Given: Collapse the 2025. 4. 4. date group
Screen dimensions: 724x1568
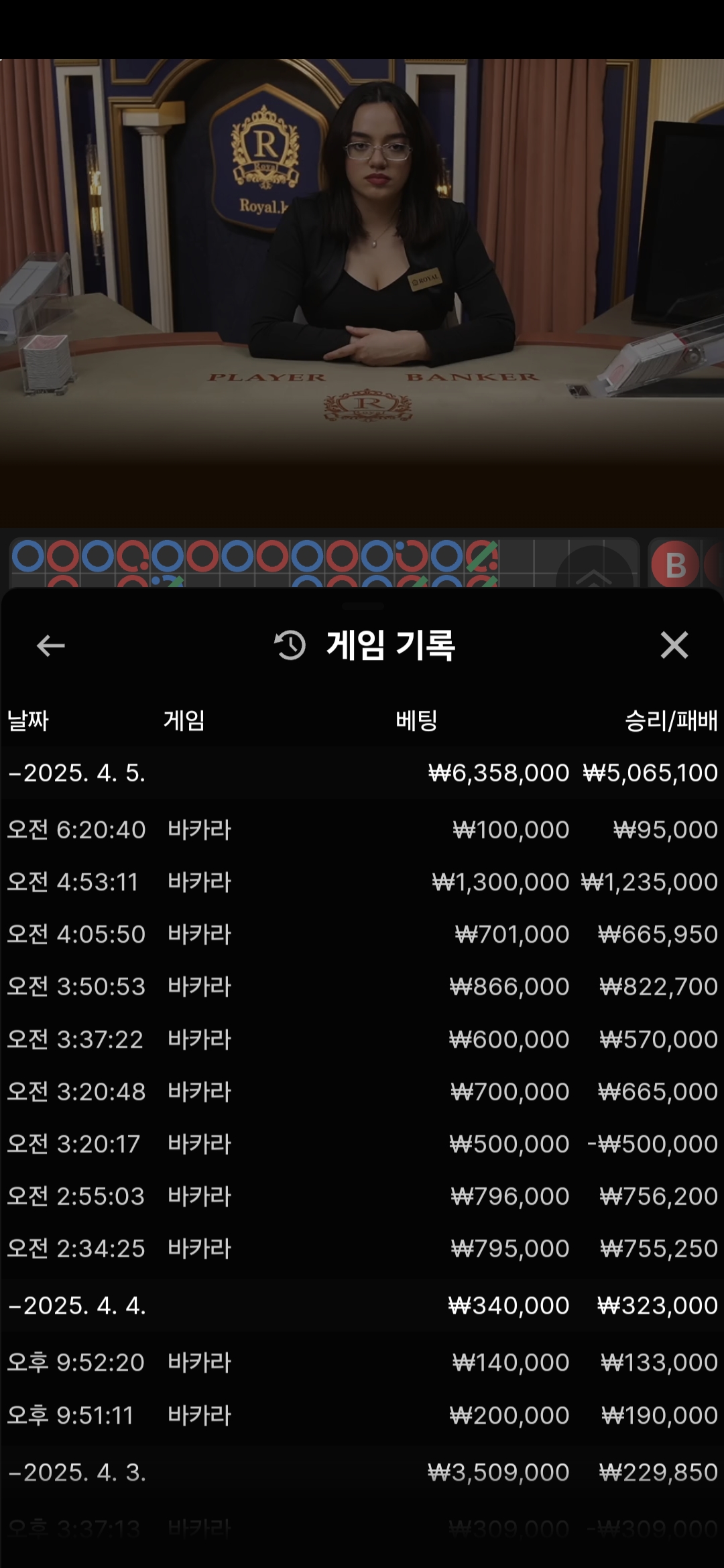Looking at the screenshot, I should click(x=77, y=1306).
